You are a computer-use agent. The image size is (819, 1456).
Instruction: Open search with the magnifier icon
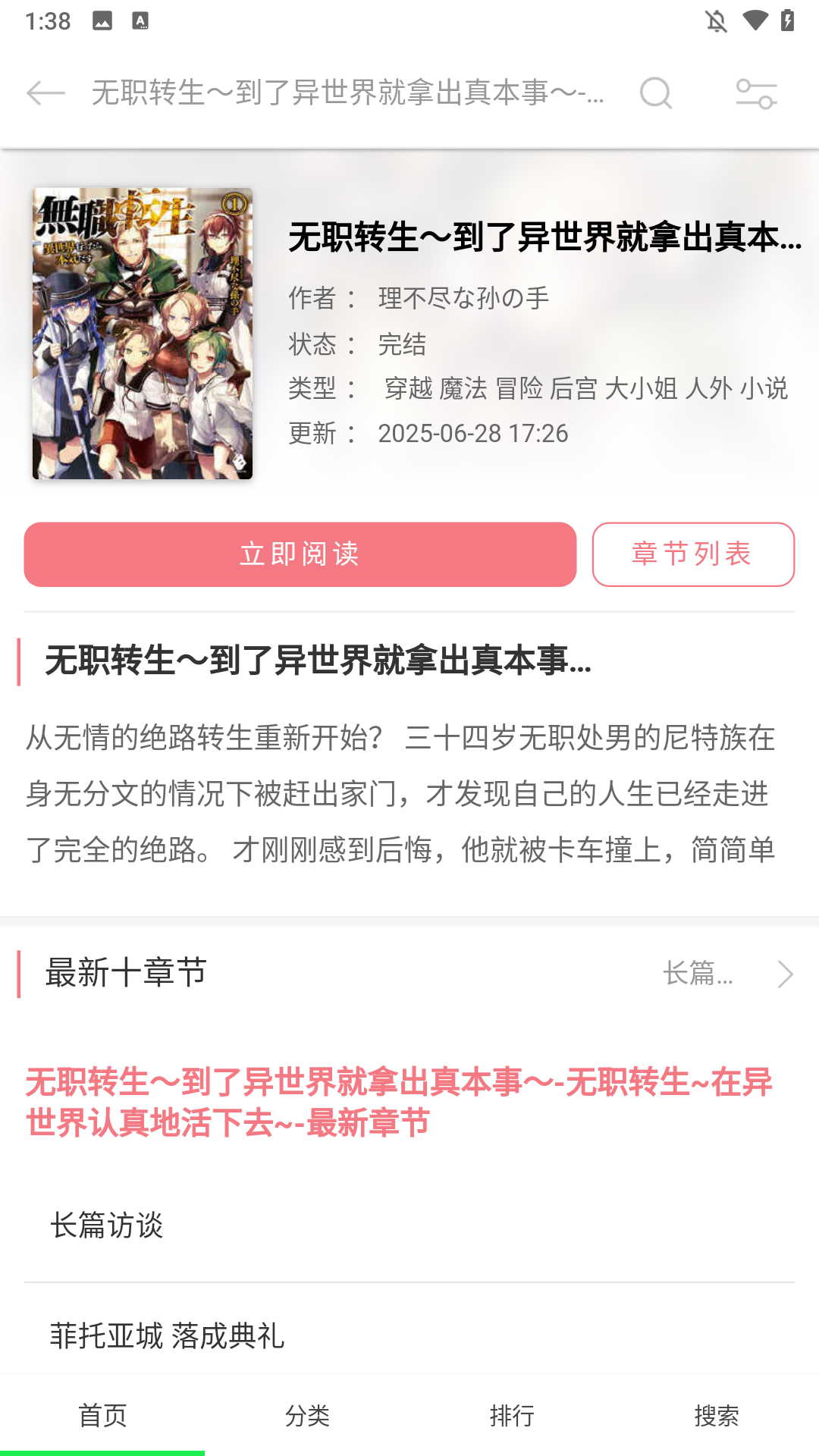pyautogui.click(x=656, y=94)
